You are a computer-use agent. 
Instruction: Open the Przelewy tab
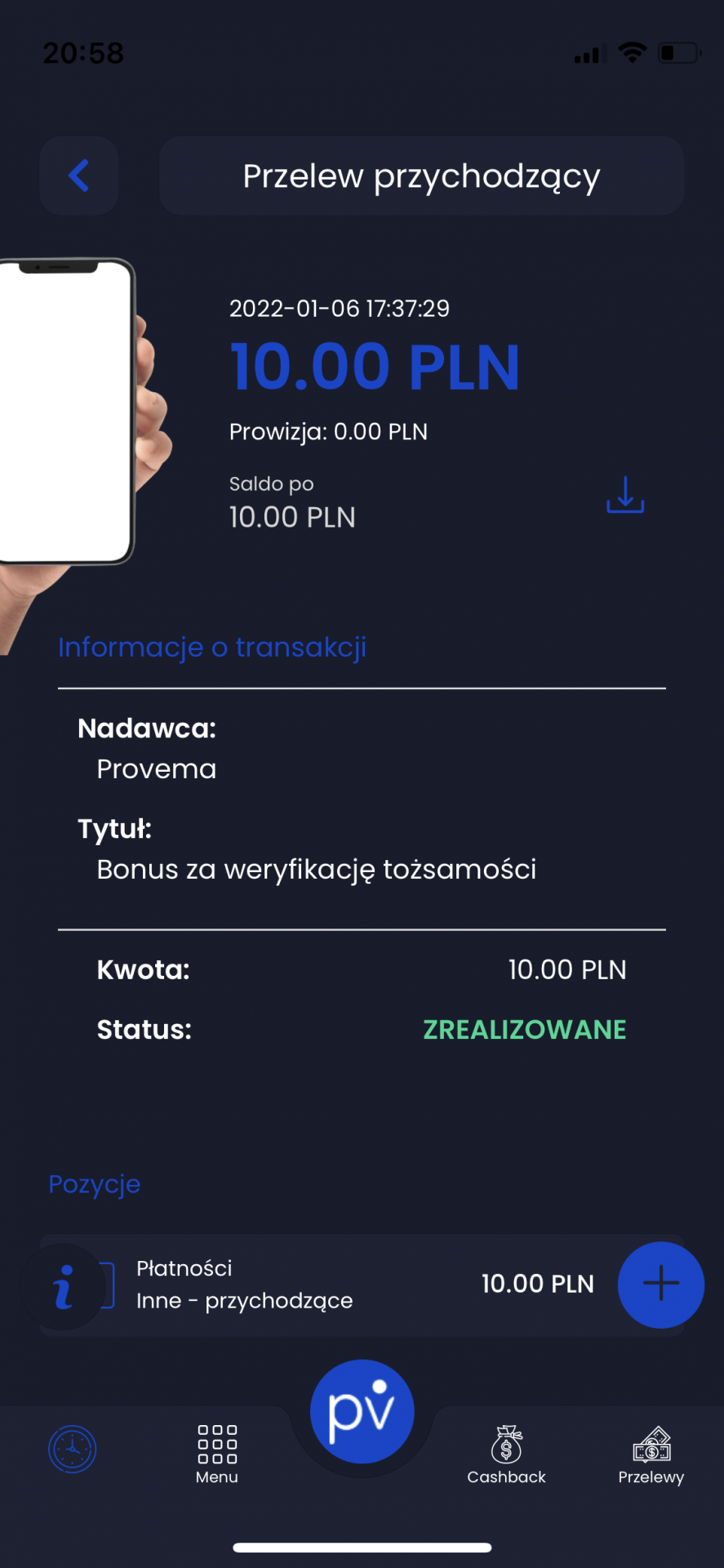[651, 1454]
